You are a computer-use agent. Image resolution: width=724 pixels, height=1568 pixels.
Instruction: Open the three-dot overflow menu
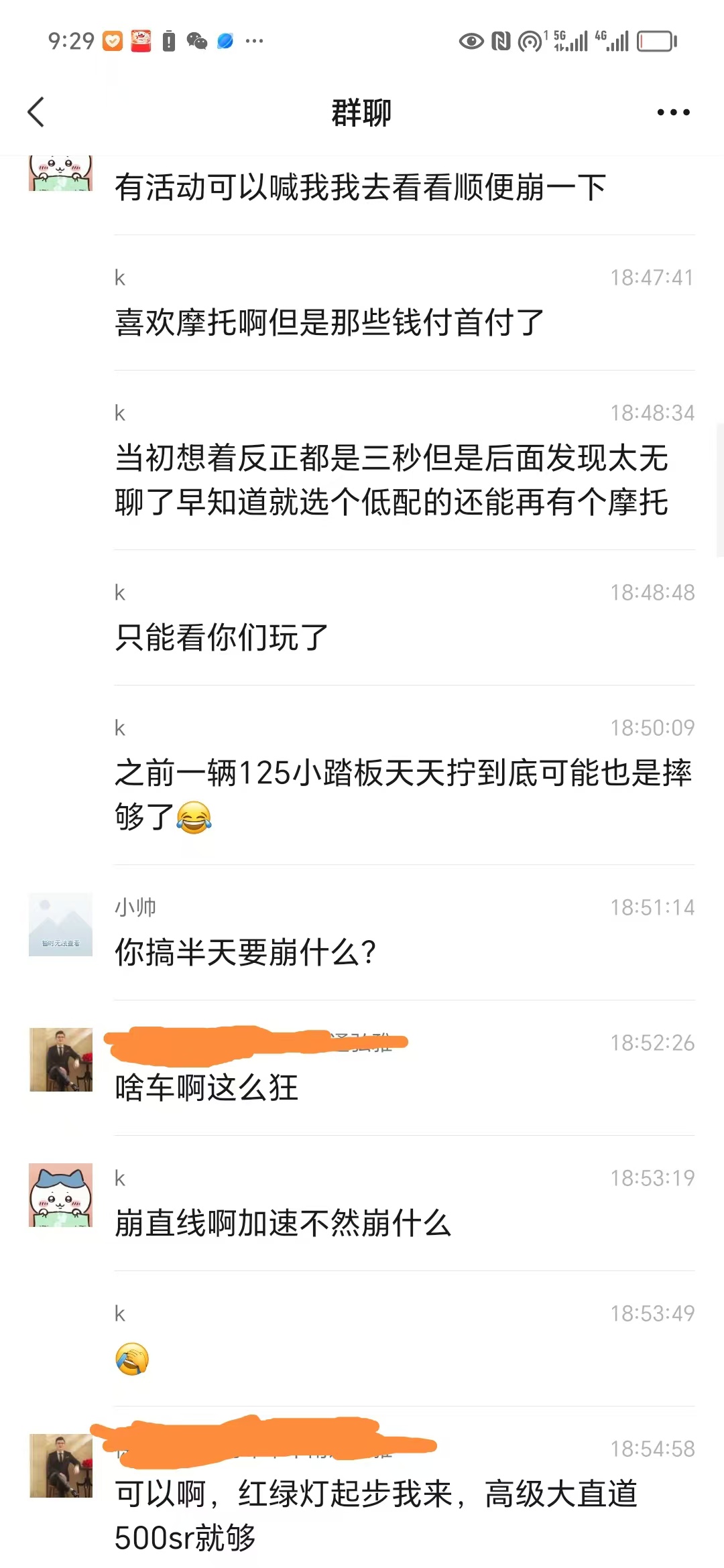point(673,112)
